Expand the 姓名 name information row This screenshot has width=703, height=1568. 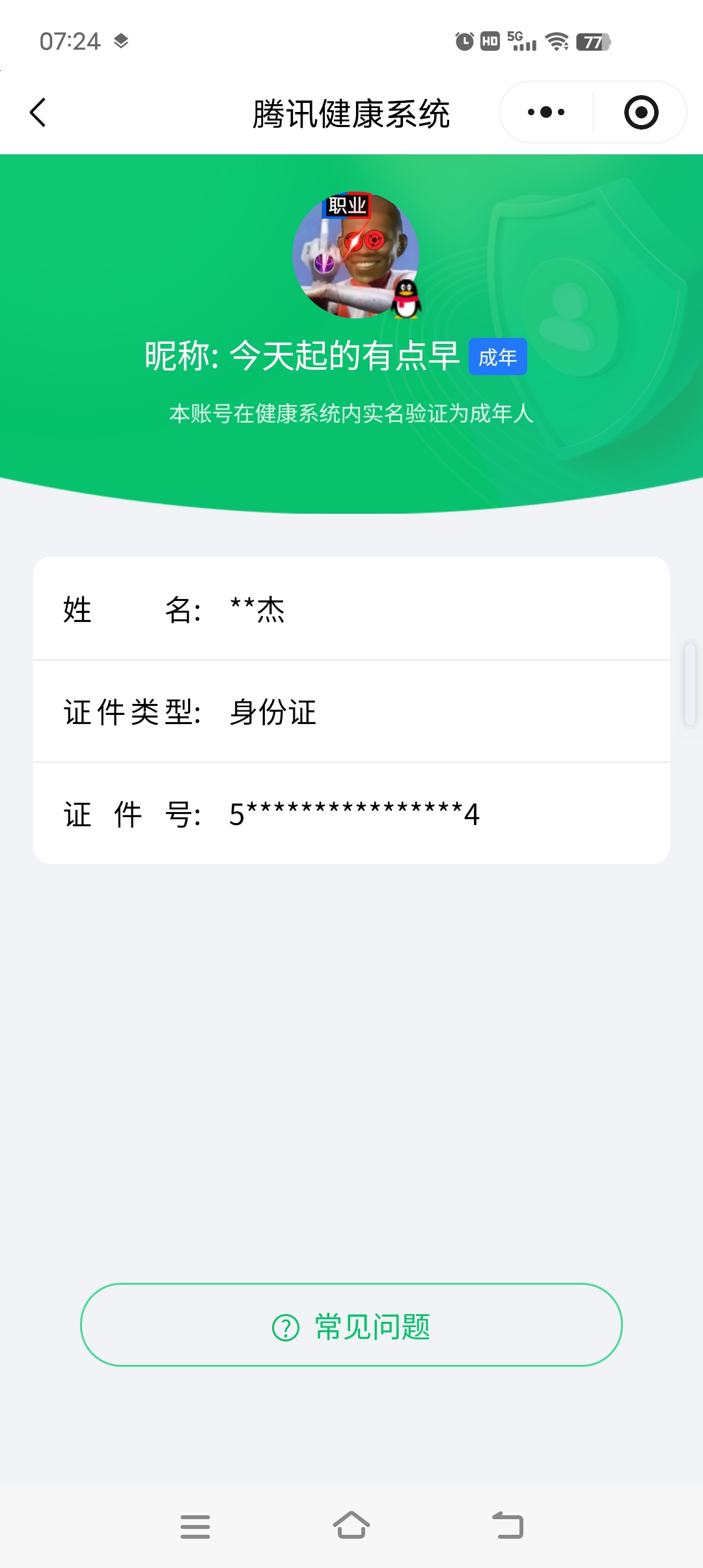point(351,611)
